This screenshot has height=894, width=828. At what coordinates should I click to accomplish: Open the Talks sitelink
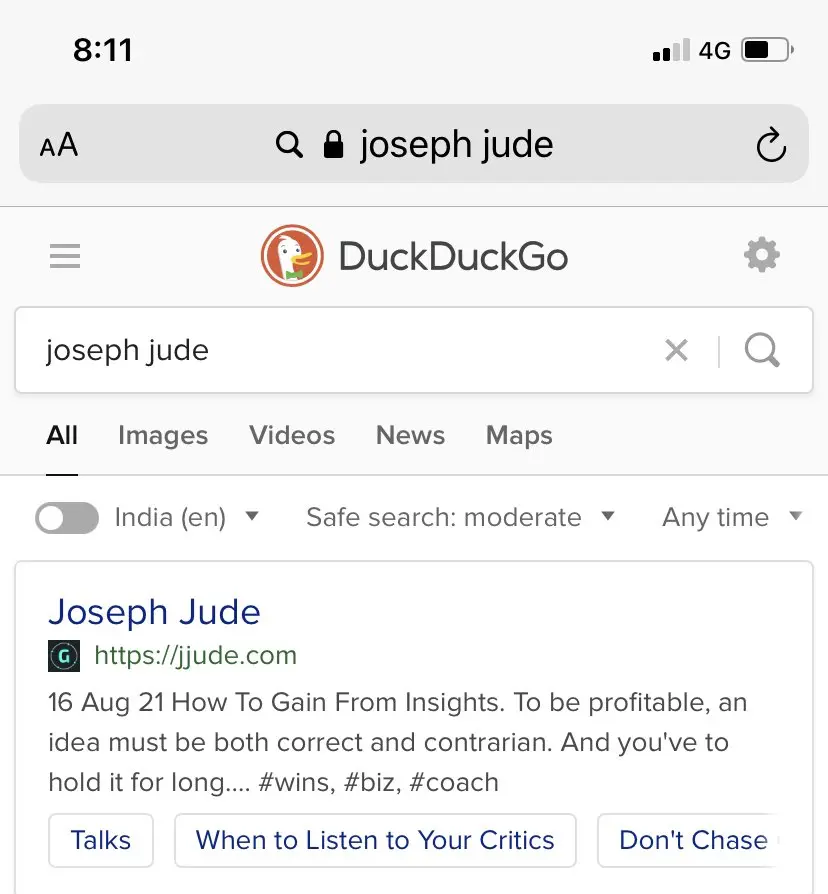101,840
